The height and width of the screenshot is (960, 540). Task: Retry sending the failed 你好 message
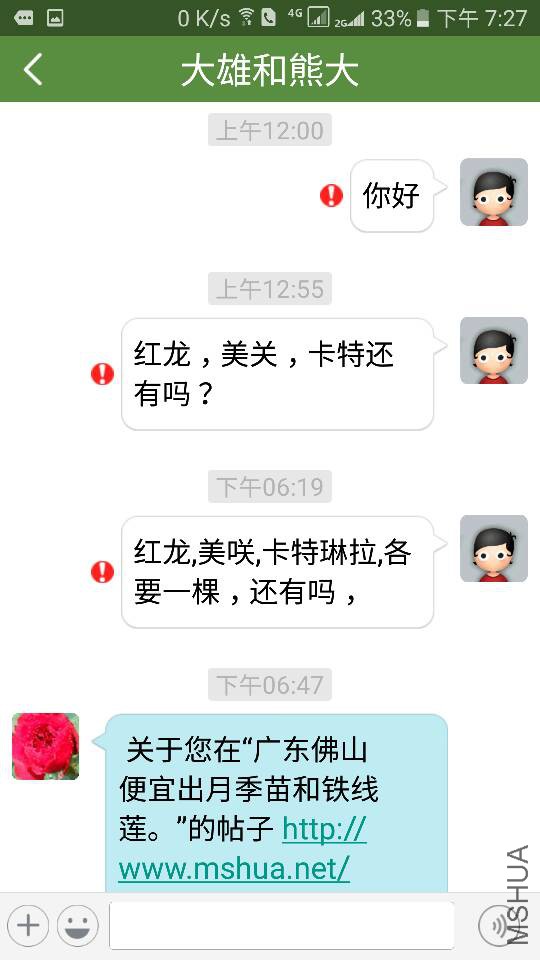(x=331, y=196)
